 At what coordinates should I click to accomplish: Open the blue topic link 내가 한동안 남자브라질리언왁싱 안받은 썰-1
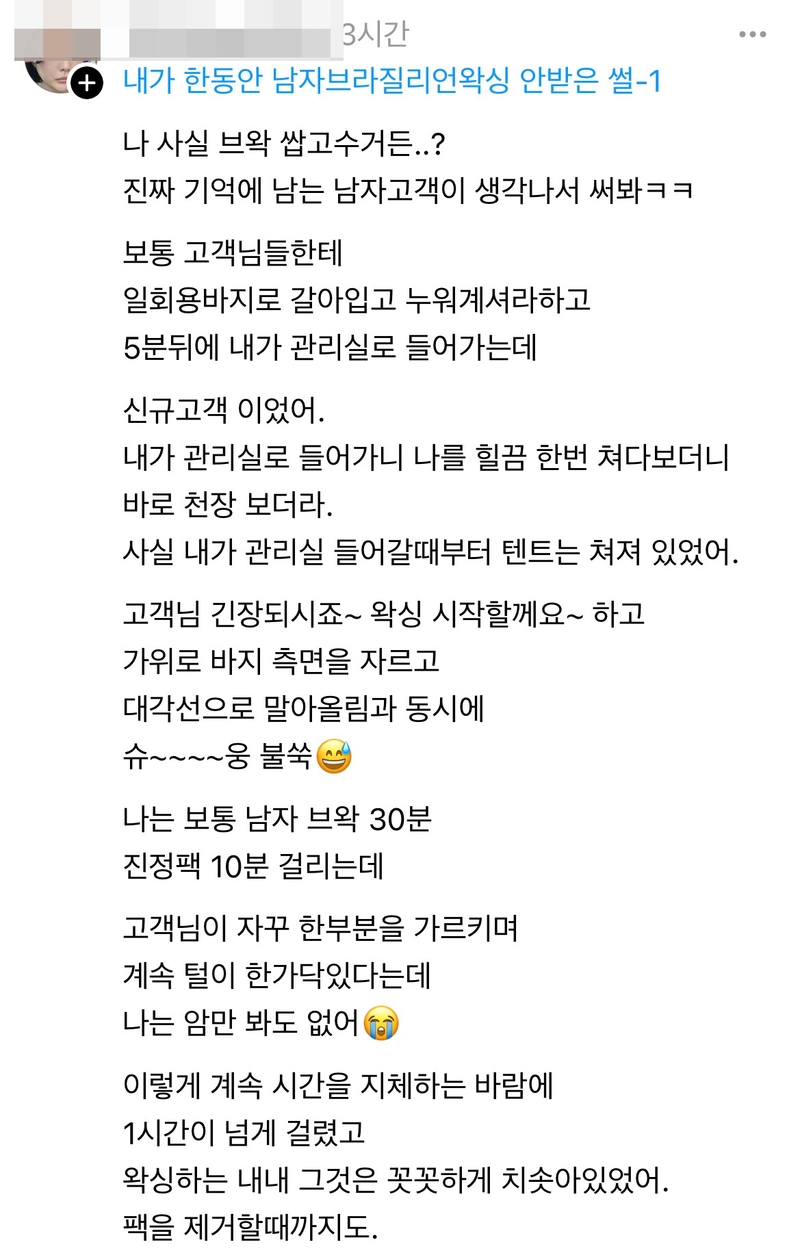392,81
